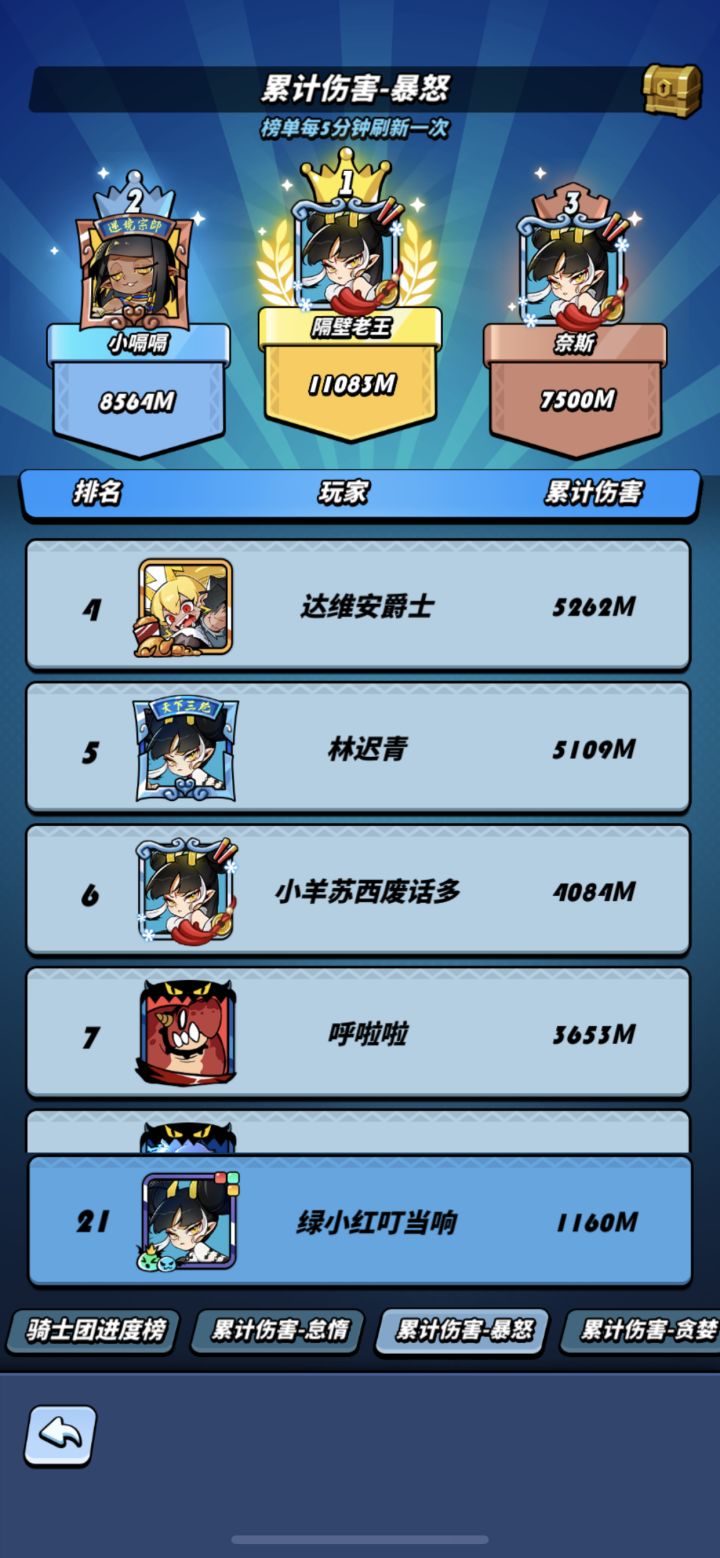This screenshot has height=1558, width=720.
Task: Switch to 累计伤害-贪婪 tab
Action: pos(645,1331)
